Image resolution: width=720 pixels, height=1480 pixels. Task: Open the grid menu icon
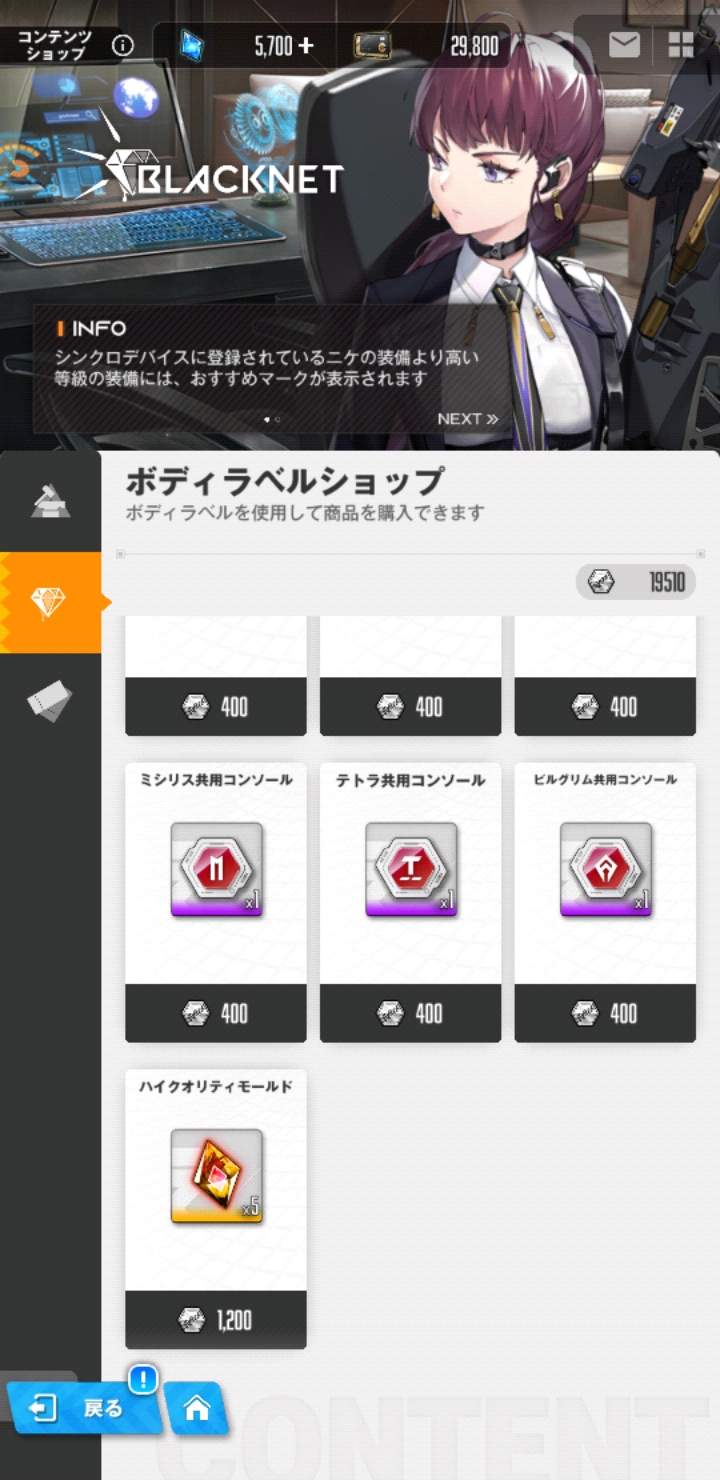point(681,44)
